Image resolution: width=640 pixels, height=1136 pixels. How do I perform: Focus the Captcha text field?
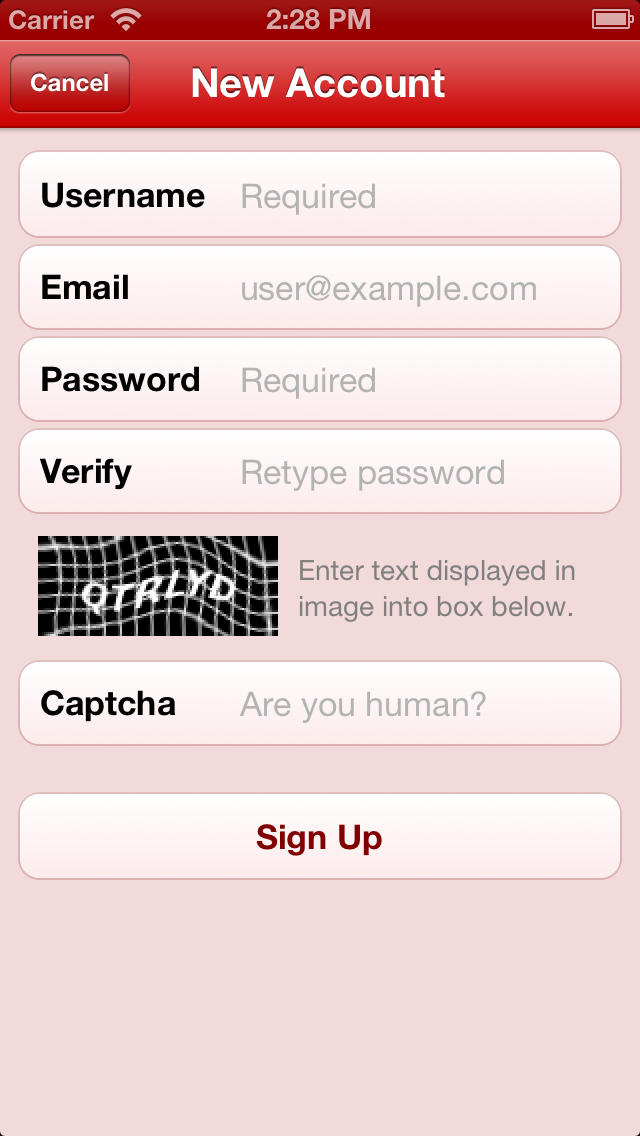click(320, 703)
